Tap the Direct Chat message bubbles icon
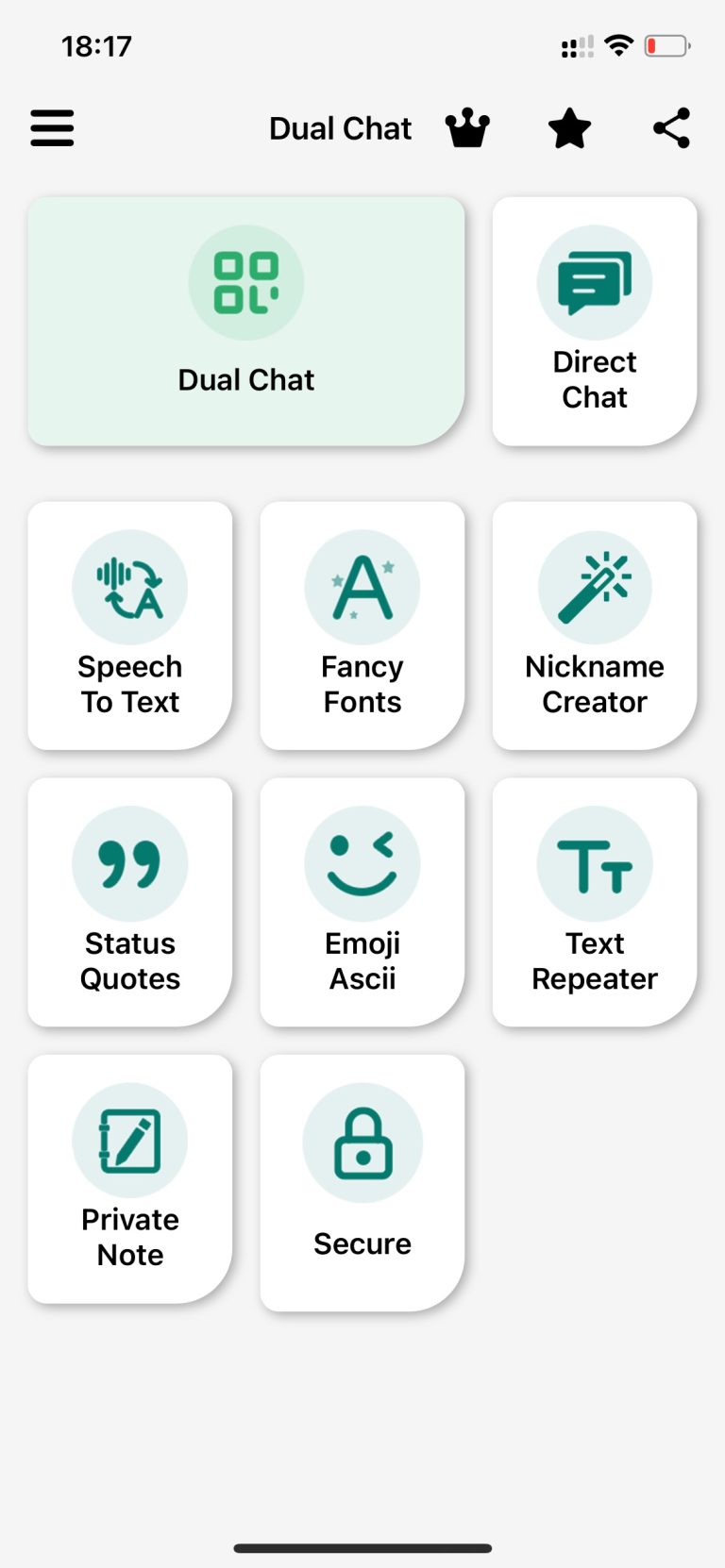The image size is (725, 1568). coord(594,281)
